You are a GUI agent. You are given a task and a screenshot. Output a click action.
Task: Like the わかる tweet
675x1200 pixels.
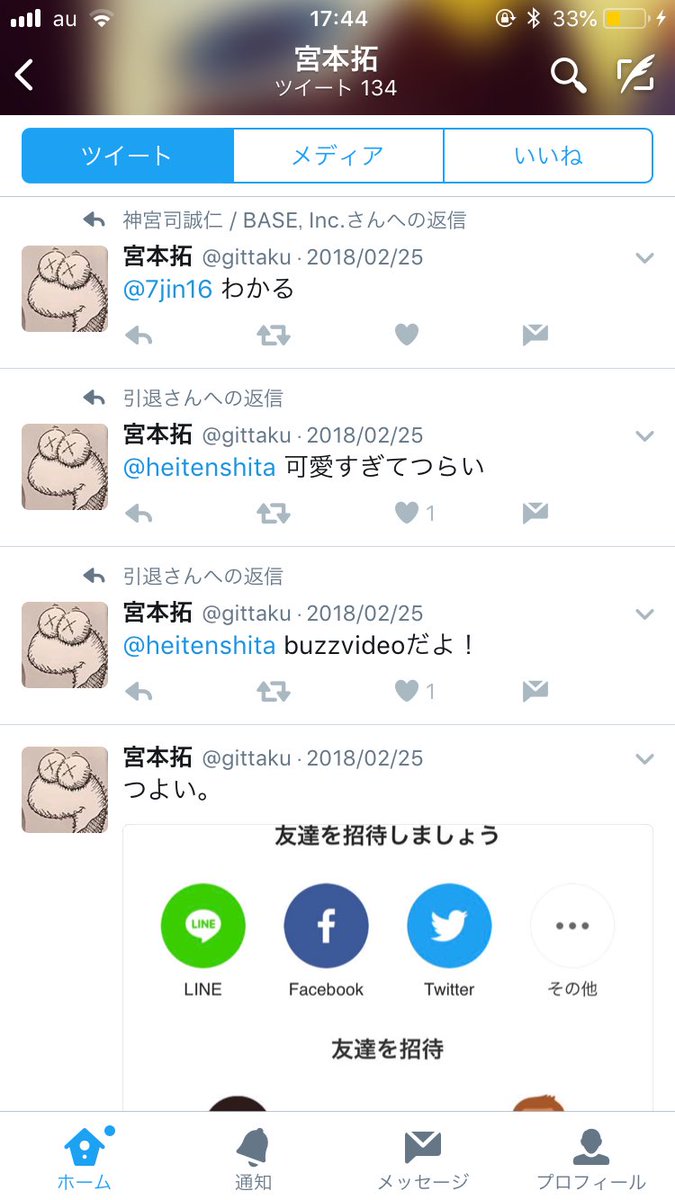tap(406, 336)
